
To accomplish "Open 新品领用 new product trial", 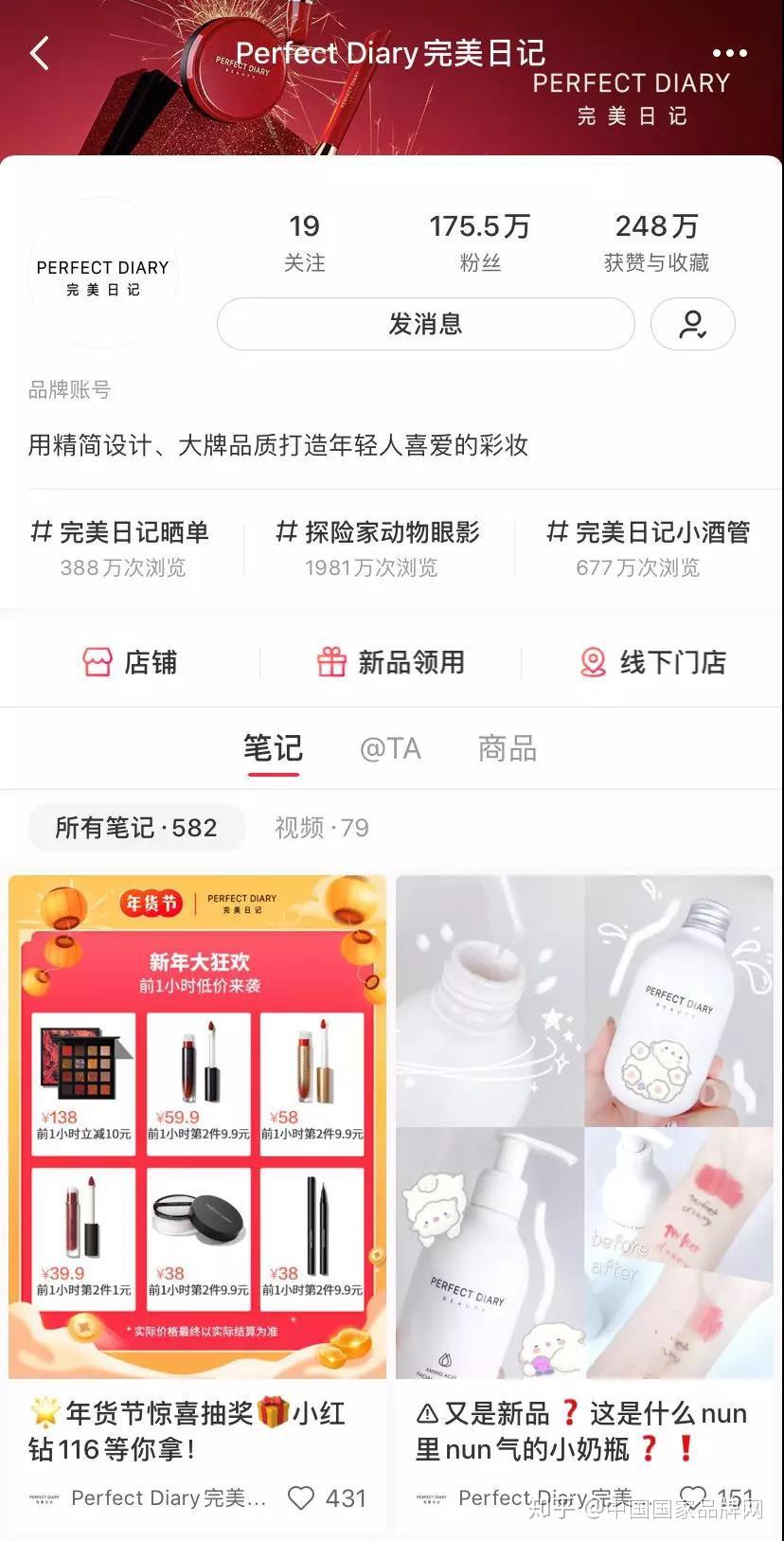I will point(390,662).
